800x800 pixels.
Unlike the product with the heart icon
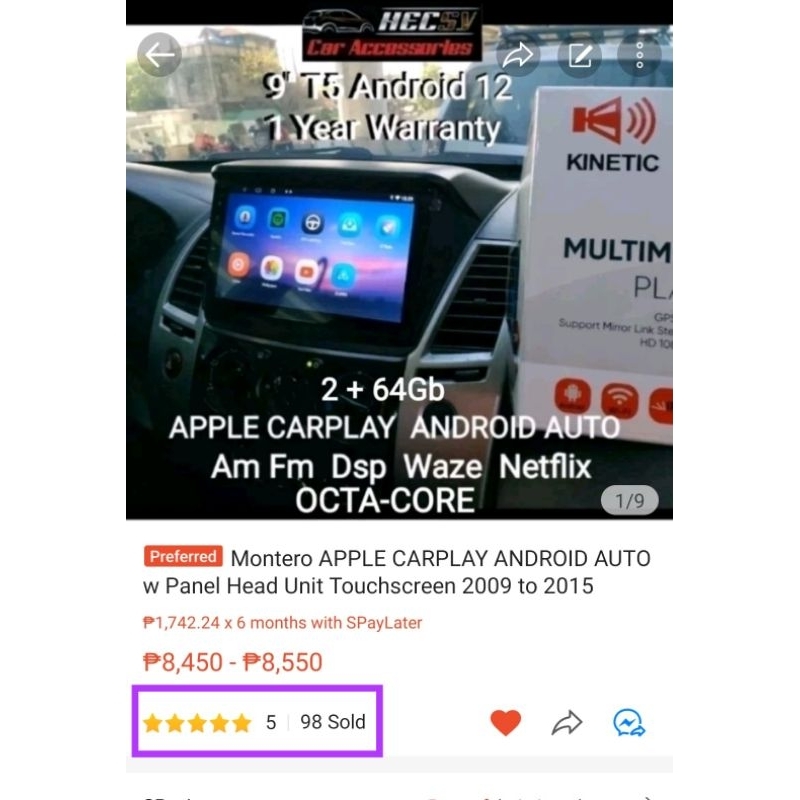coord(506,722)
